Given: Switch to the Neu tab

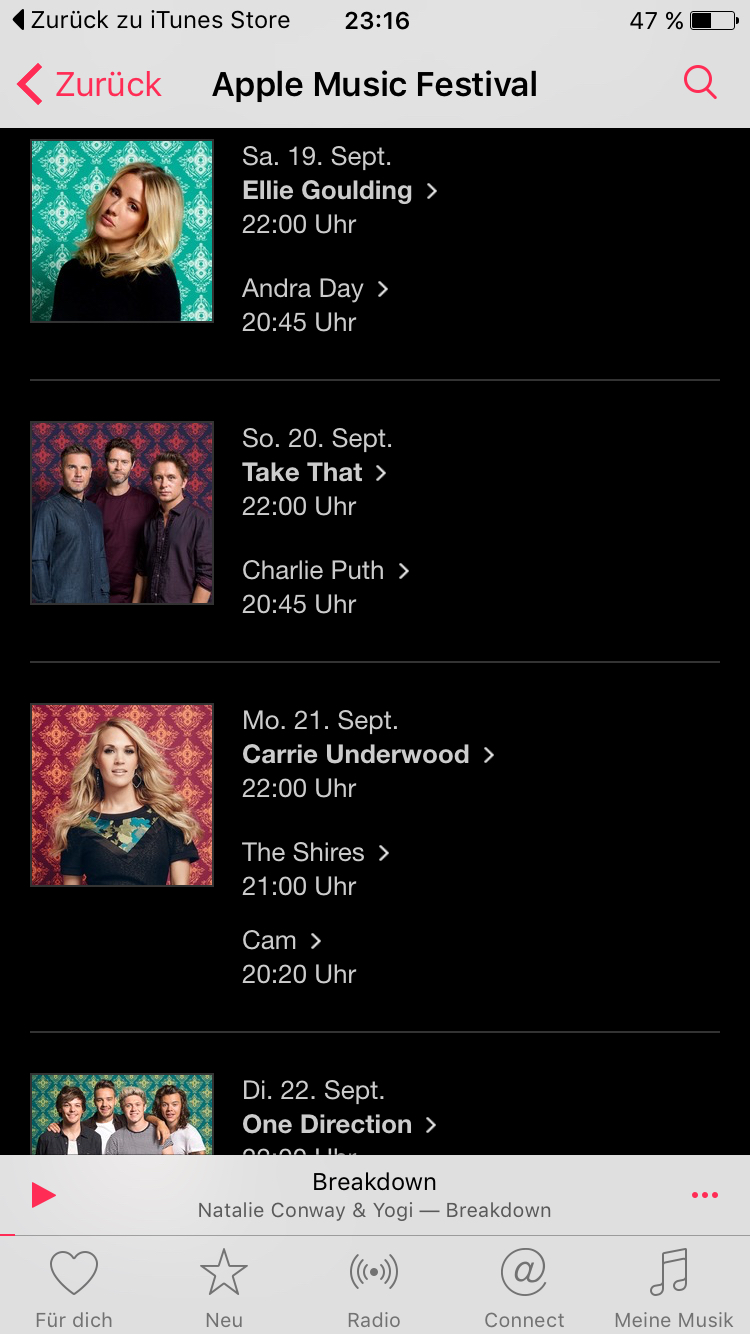Looking at the screenshot, I should [224, 1289].
